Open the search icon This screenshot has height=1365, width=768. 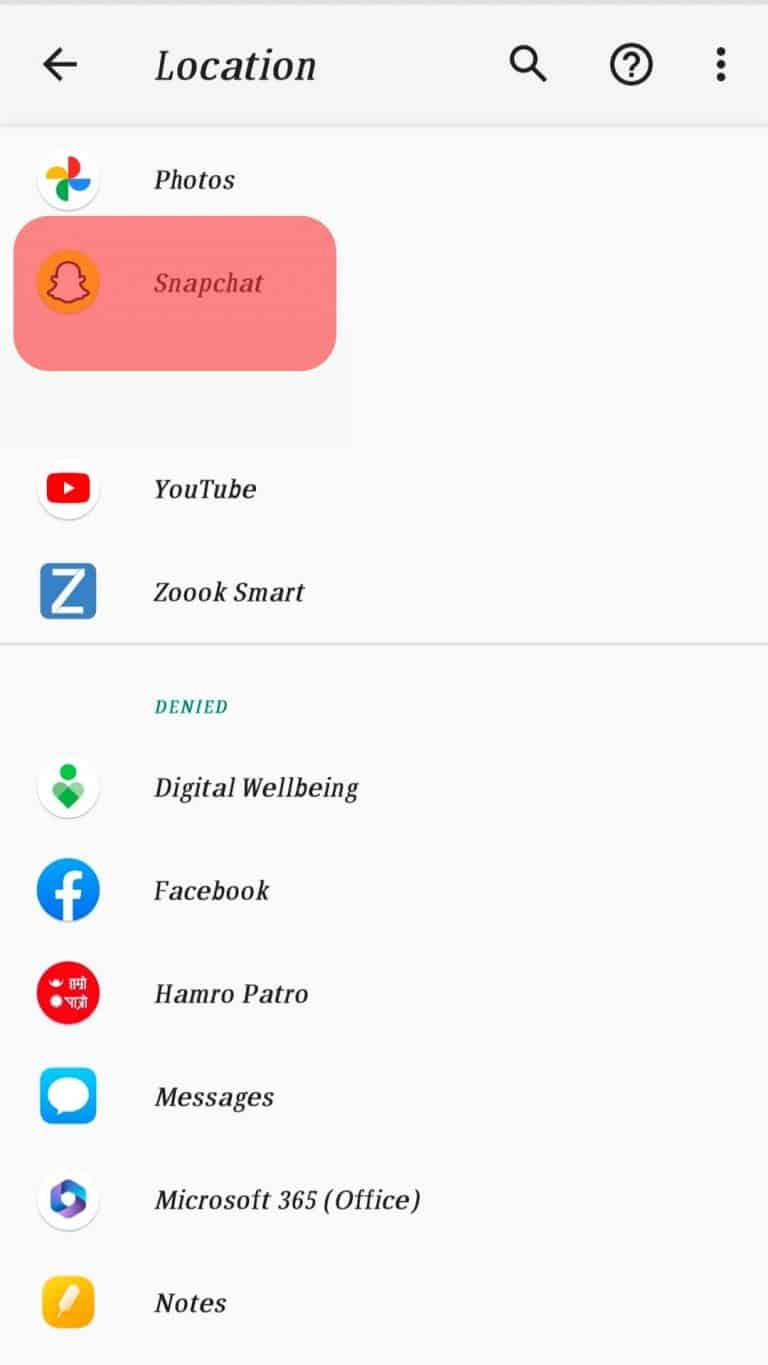click(527, 65)
